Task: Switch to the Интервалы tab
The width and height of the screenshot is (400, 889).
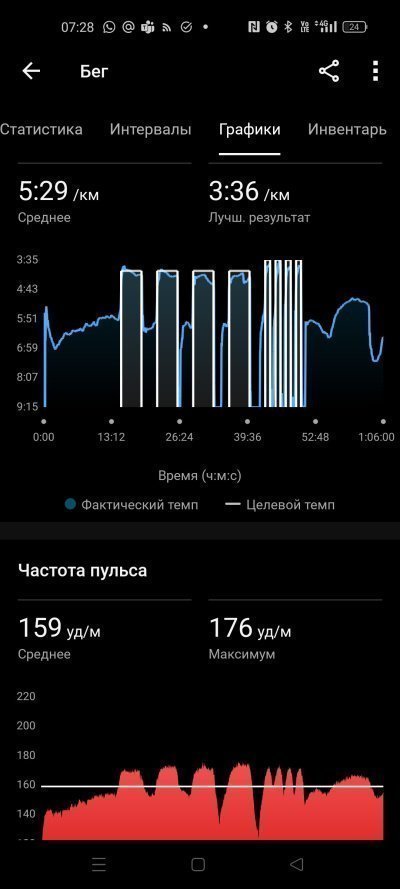Action: click(151, 129)
